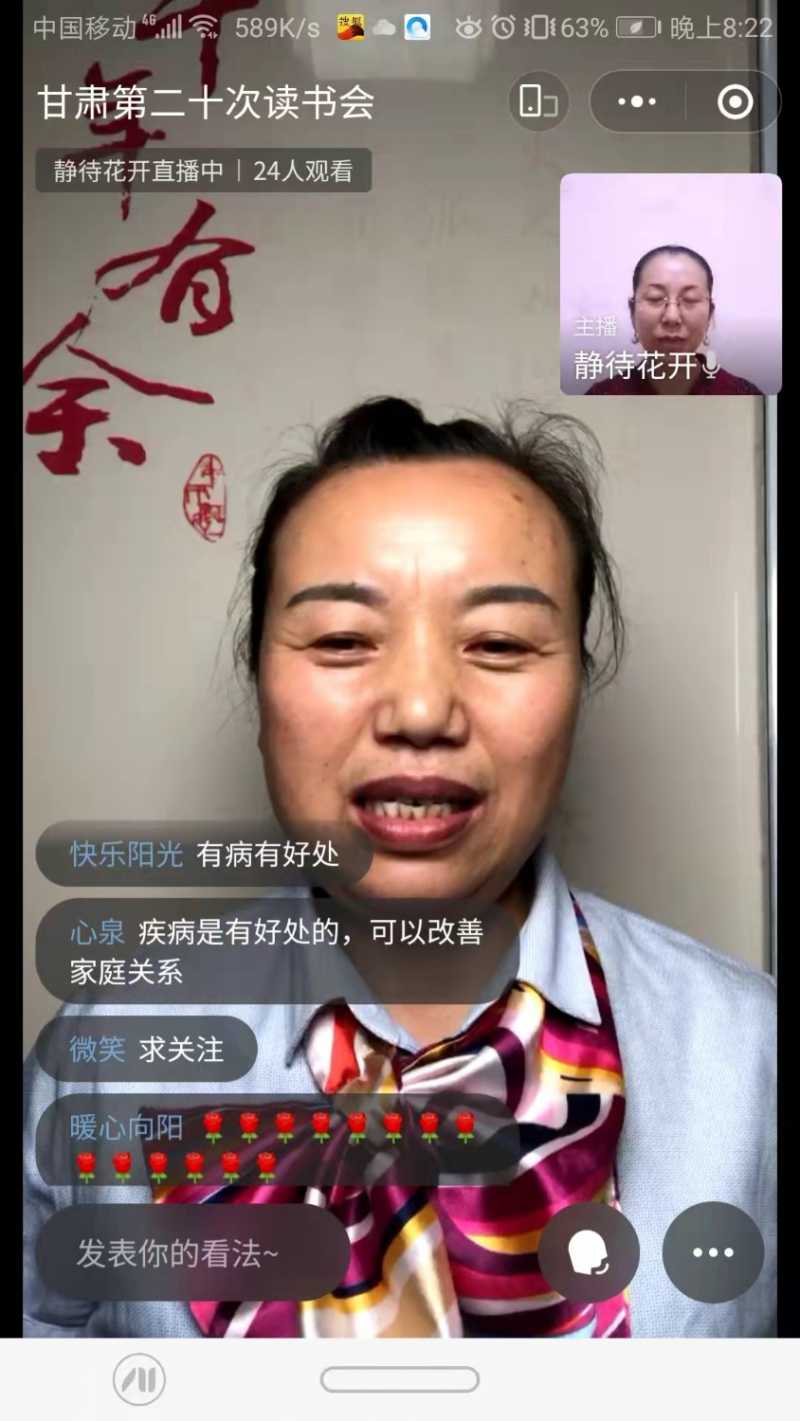Tap the round icon in the system navigation bar
This screenshot has width=800, height=1421.
(x=139, y=1380)
